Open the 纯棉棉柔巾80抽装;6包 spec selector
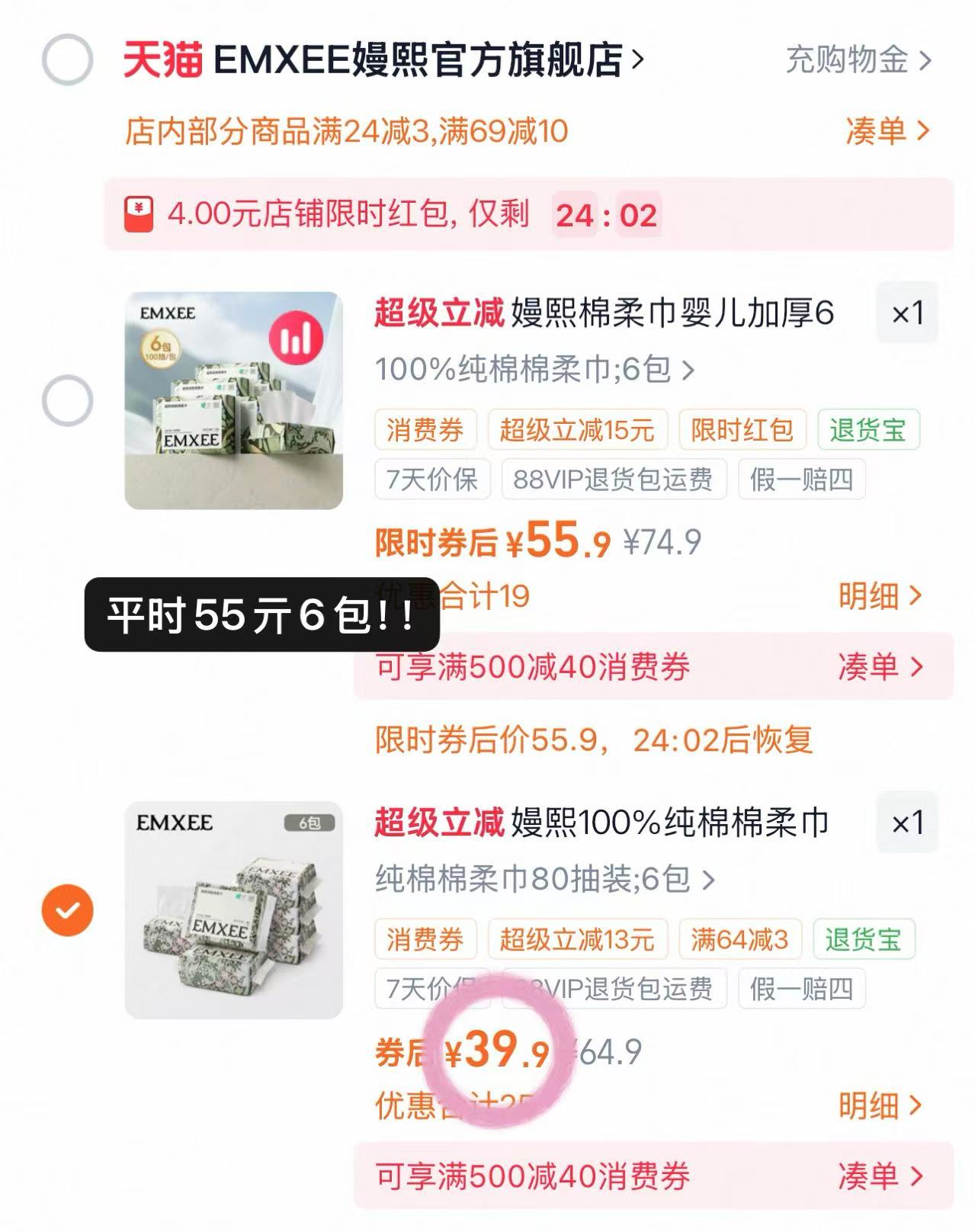The image size is (975, 1232). coord(540,881)
